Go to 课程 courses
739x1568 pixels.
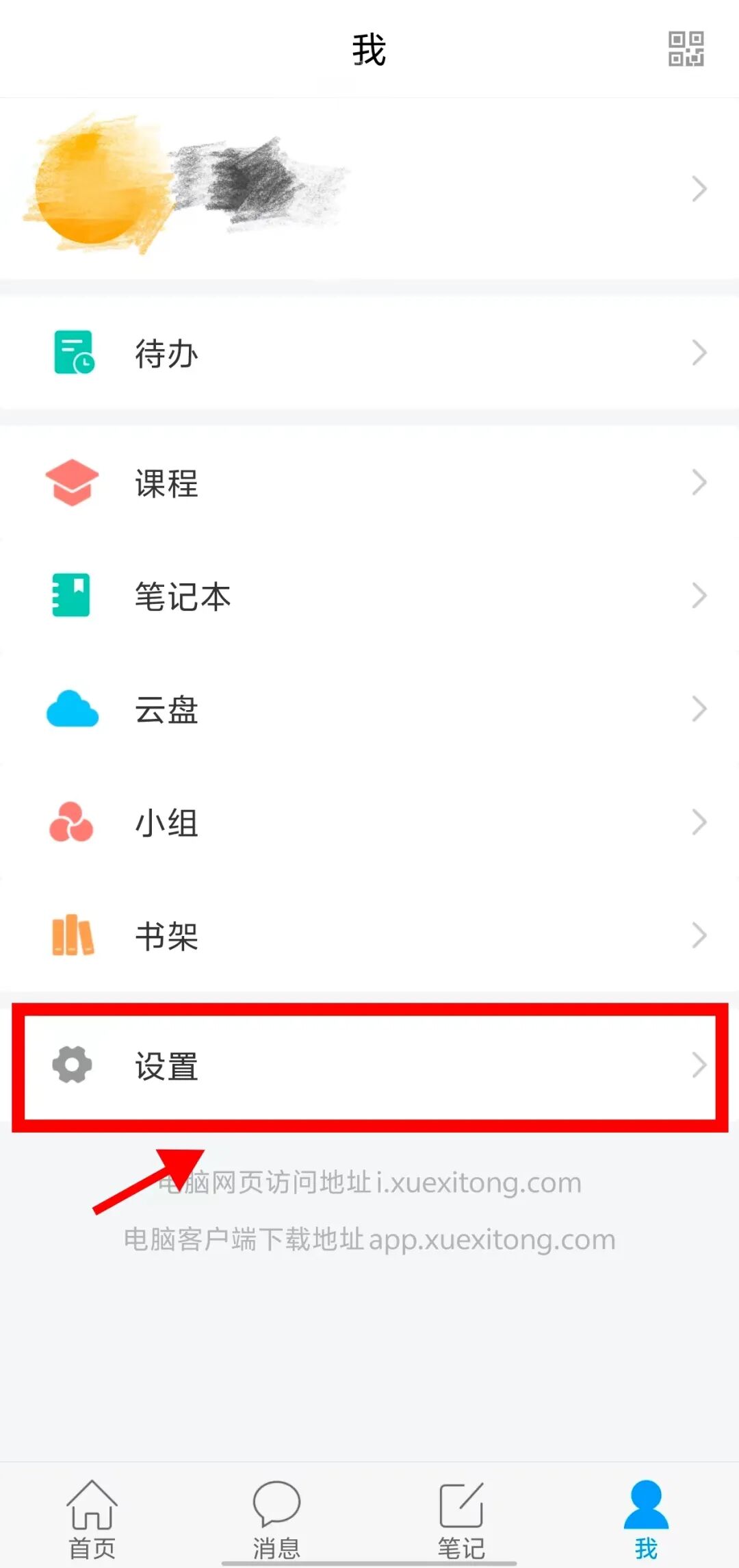coord(369,483)
